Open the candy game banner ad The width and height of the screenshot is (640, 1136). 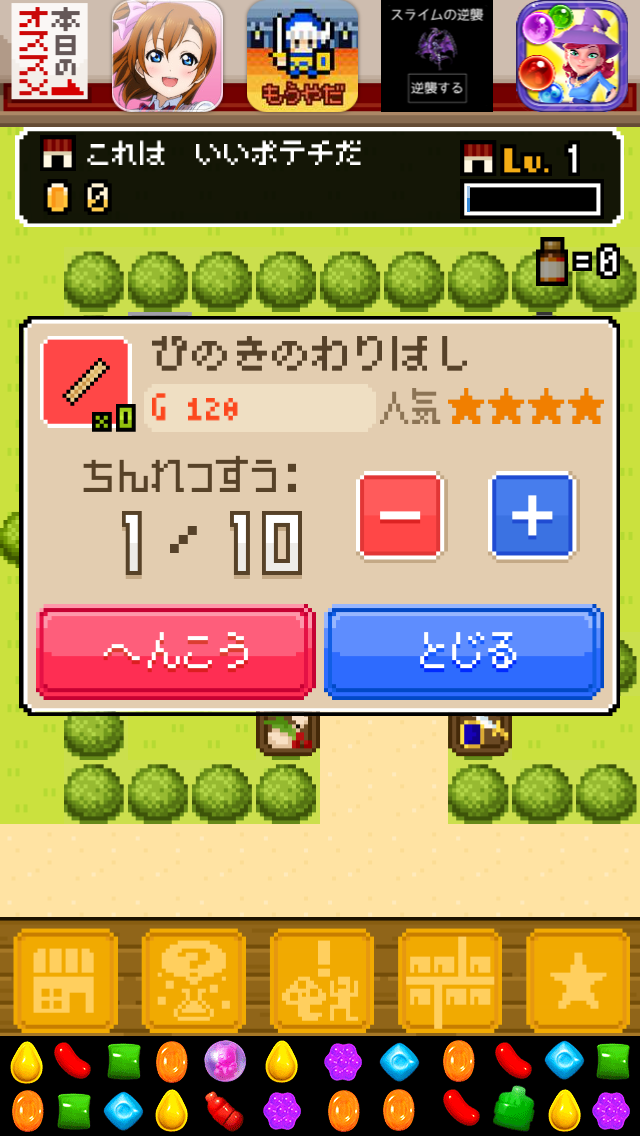click(x=320, y=1086)
